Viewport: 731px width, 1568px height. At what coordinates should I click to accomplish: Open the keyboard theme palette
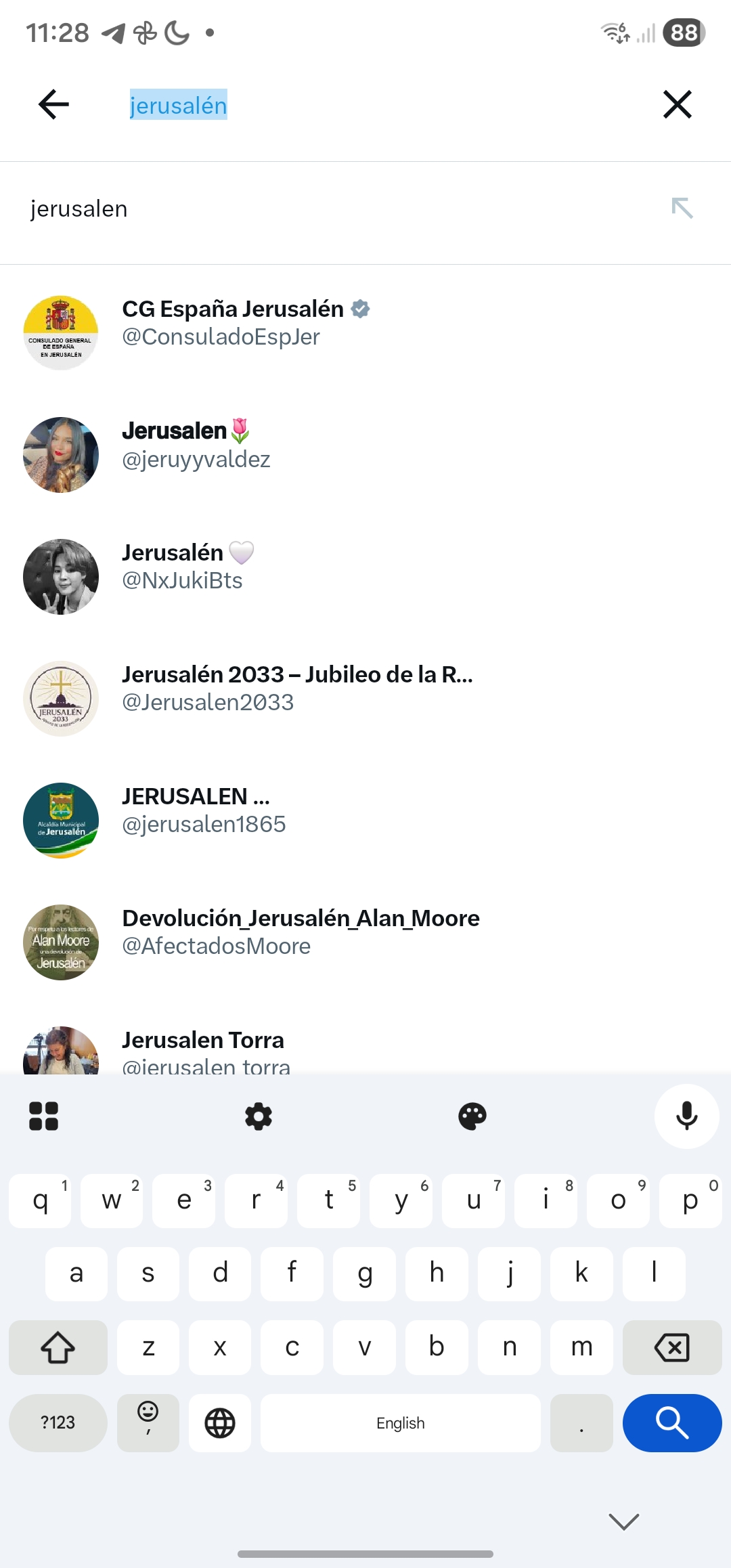click(x=472, y=1116)
